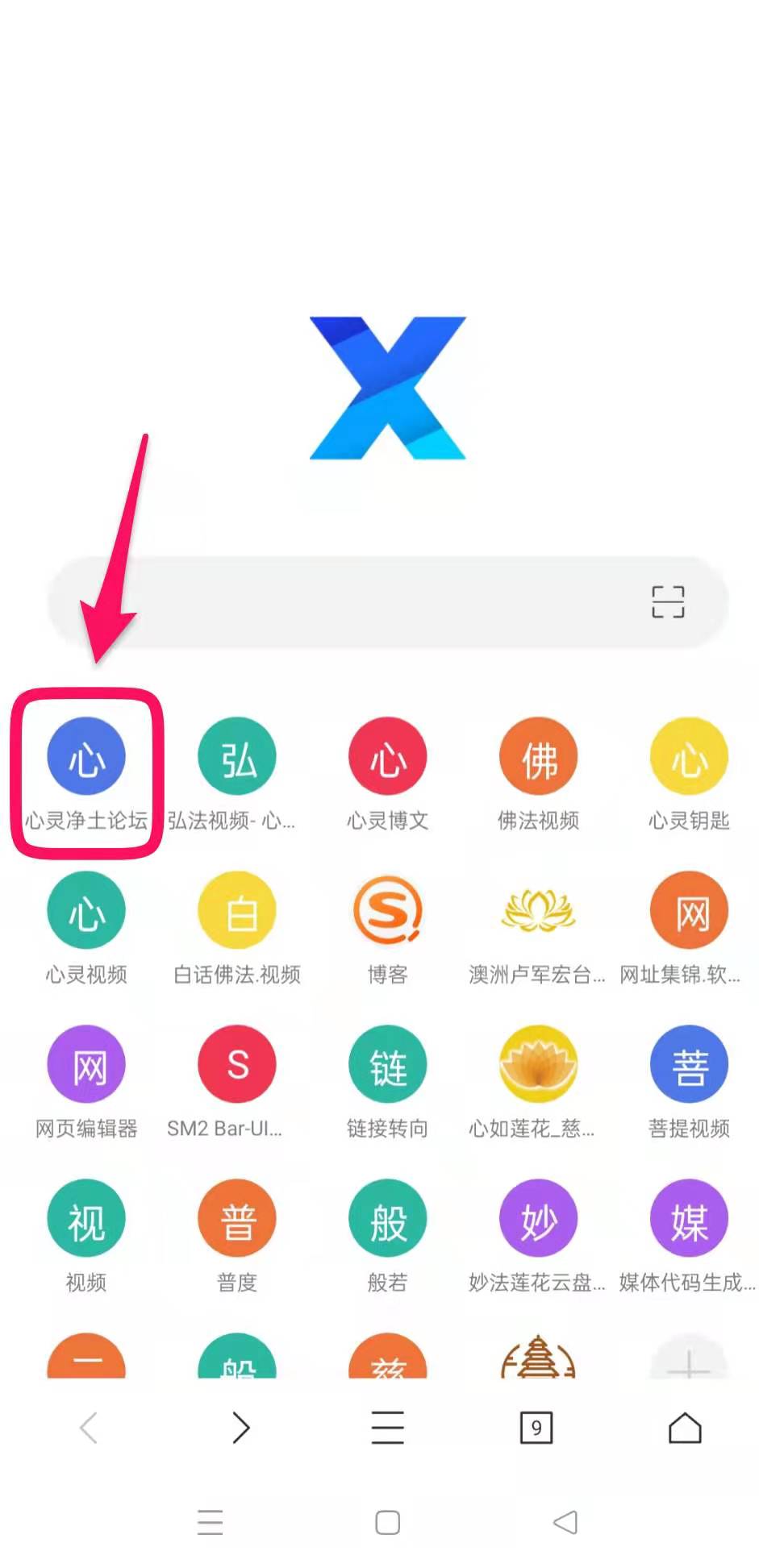The image size is (759, 1568).
Task: Open the 网页编辑器 shortcut
Action: click(86, 1066)
